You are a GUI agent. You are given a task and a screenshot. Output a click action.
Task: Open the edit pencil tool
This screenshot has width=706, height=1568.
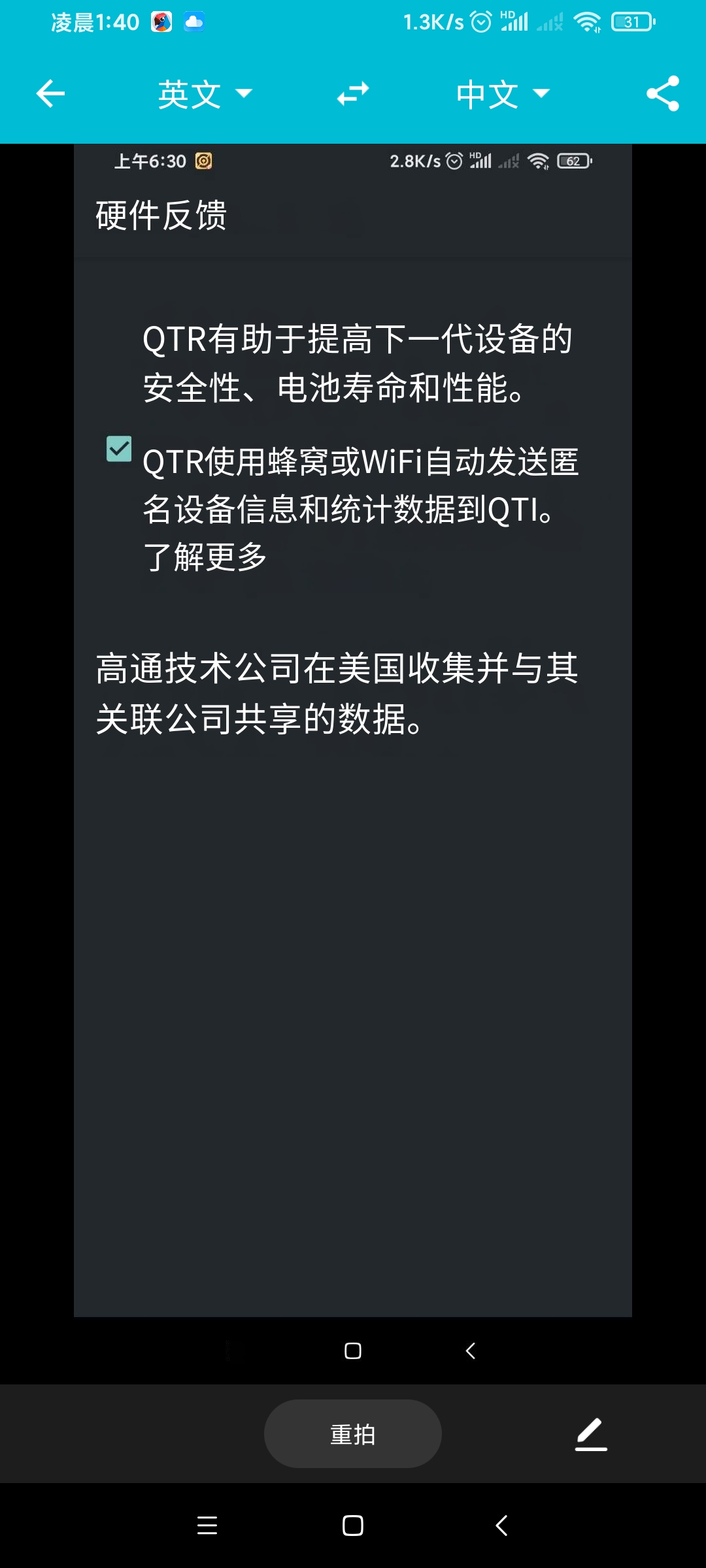tap(591, 1434)
